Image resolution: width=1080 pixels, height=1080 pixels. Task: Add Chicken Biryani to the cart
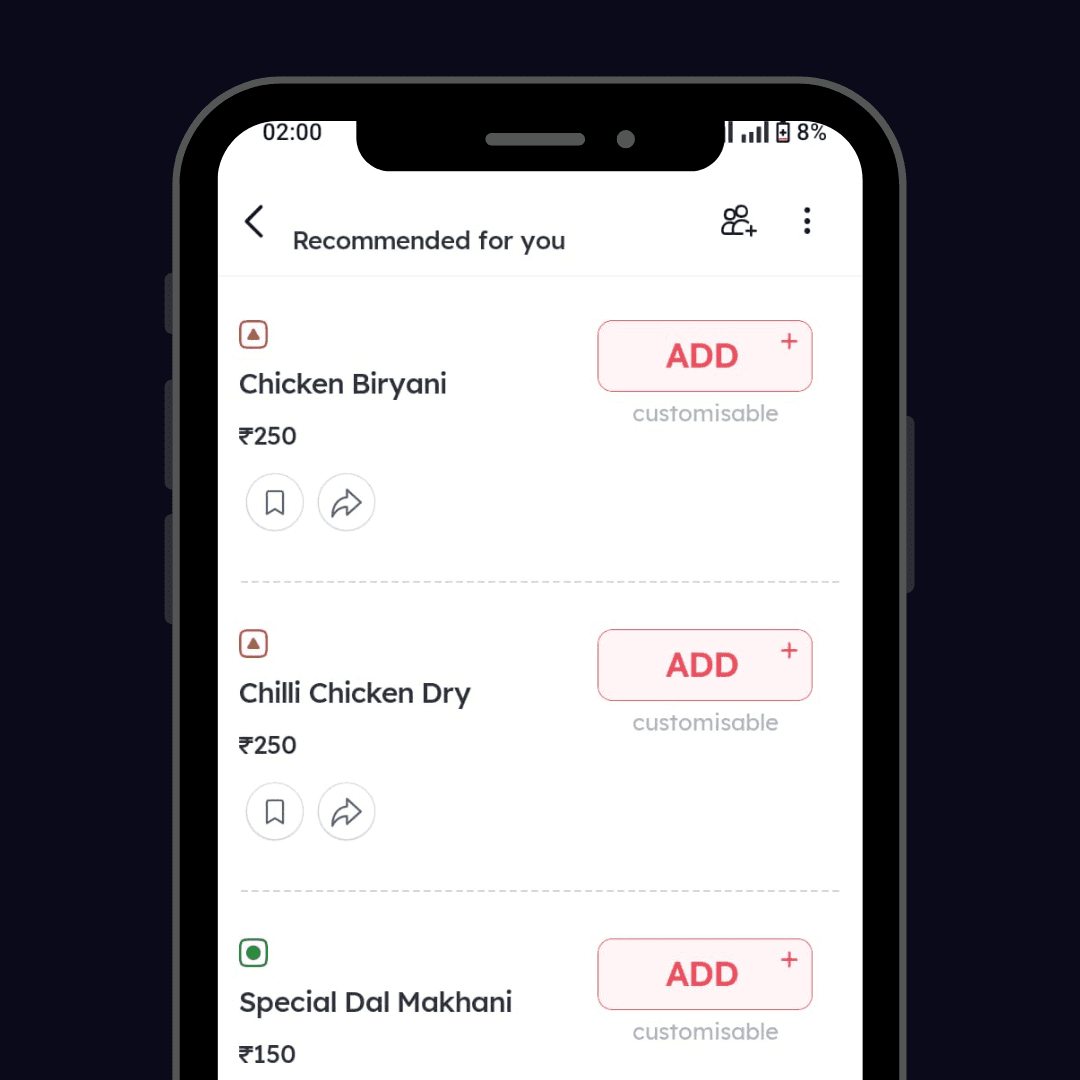point(704,356)
